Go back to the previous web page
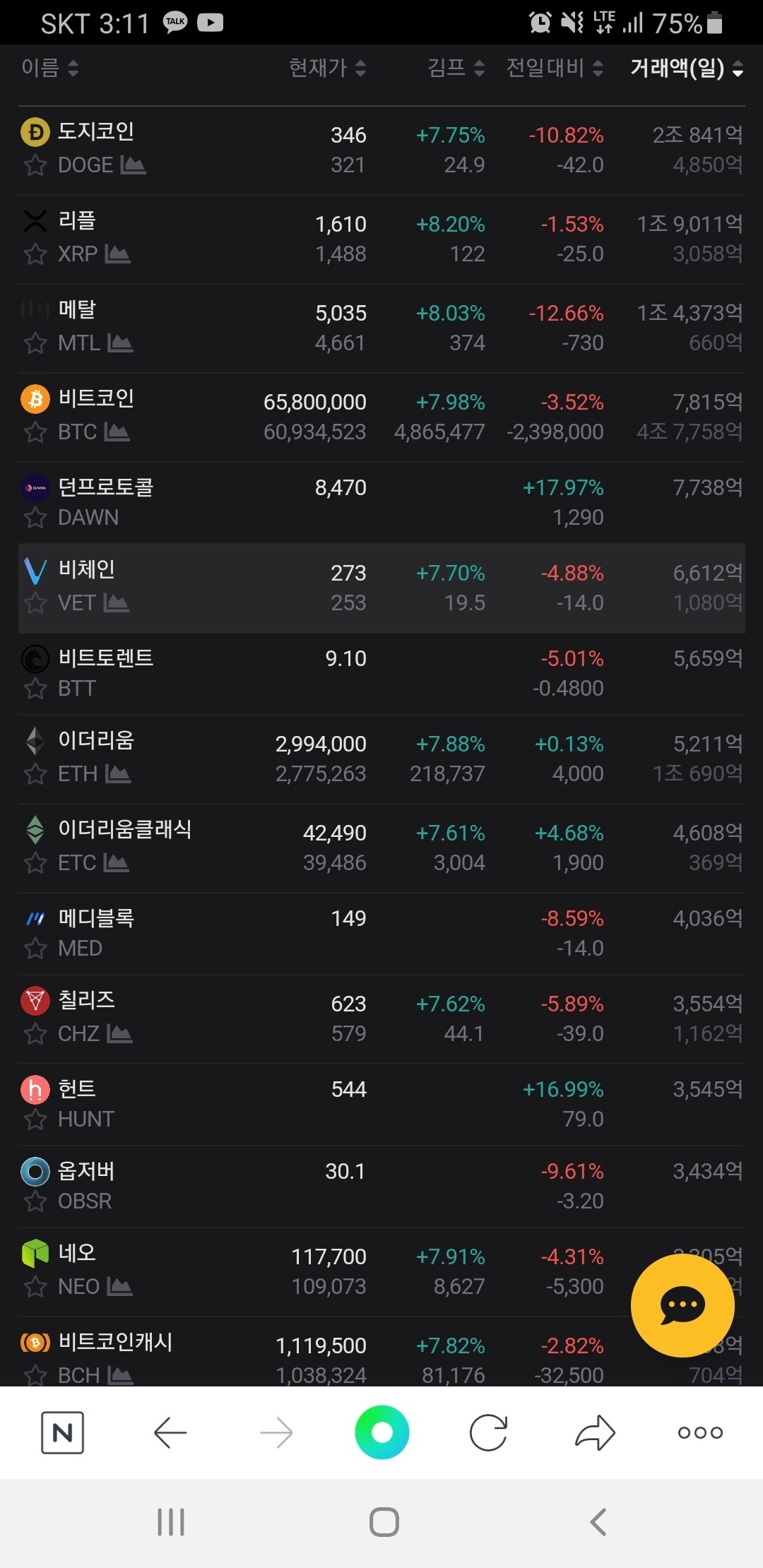This screenshot has height=1568, width=763. pos(170,1432)
